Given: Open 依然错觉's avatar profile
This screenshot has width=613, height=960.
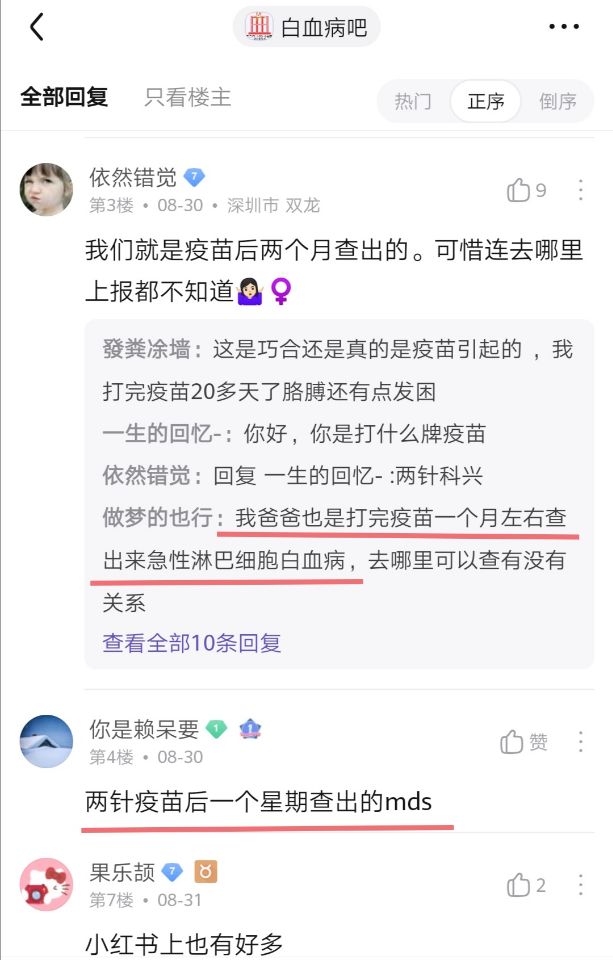Looking at the screenshot, I should (x=47, y=190).
